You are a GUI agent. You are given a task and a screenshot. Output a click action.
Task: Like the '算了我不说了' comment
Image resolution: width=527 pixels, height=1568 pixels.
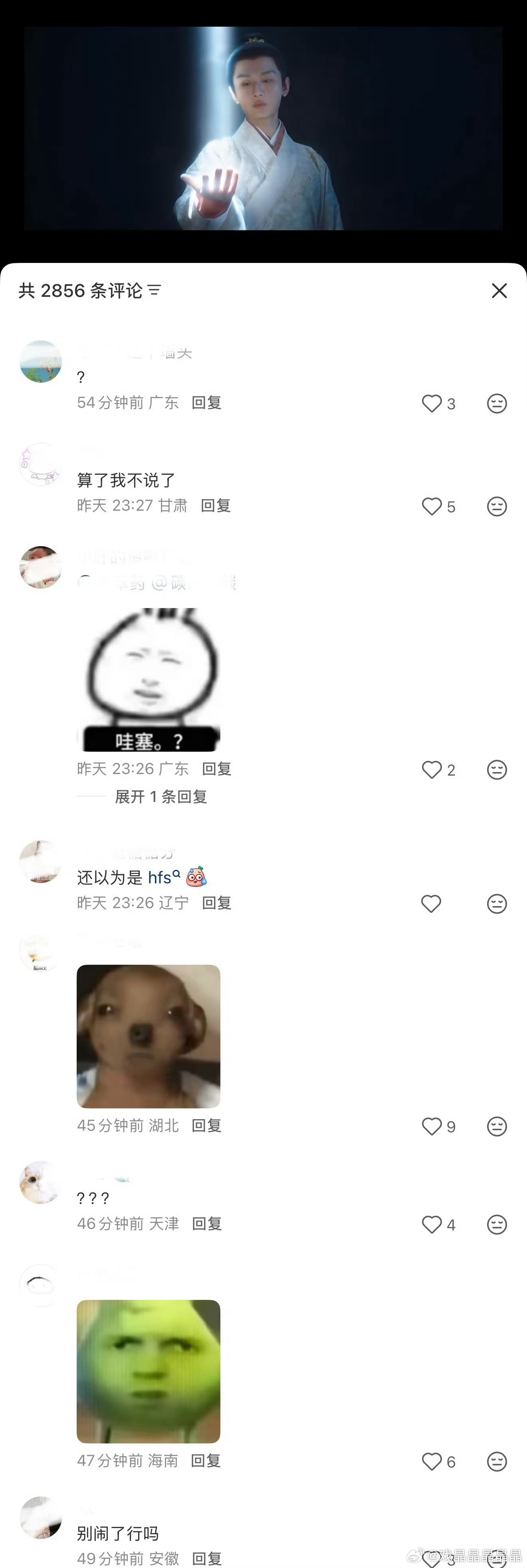coord(432,506)
